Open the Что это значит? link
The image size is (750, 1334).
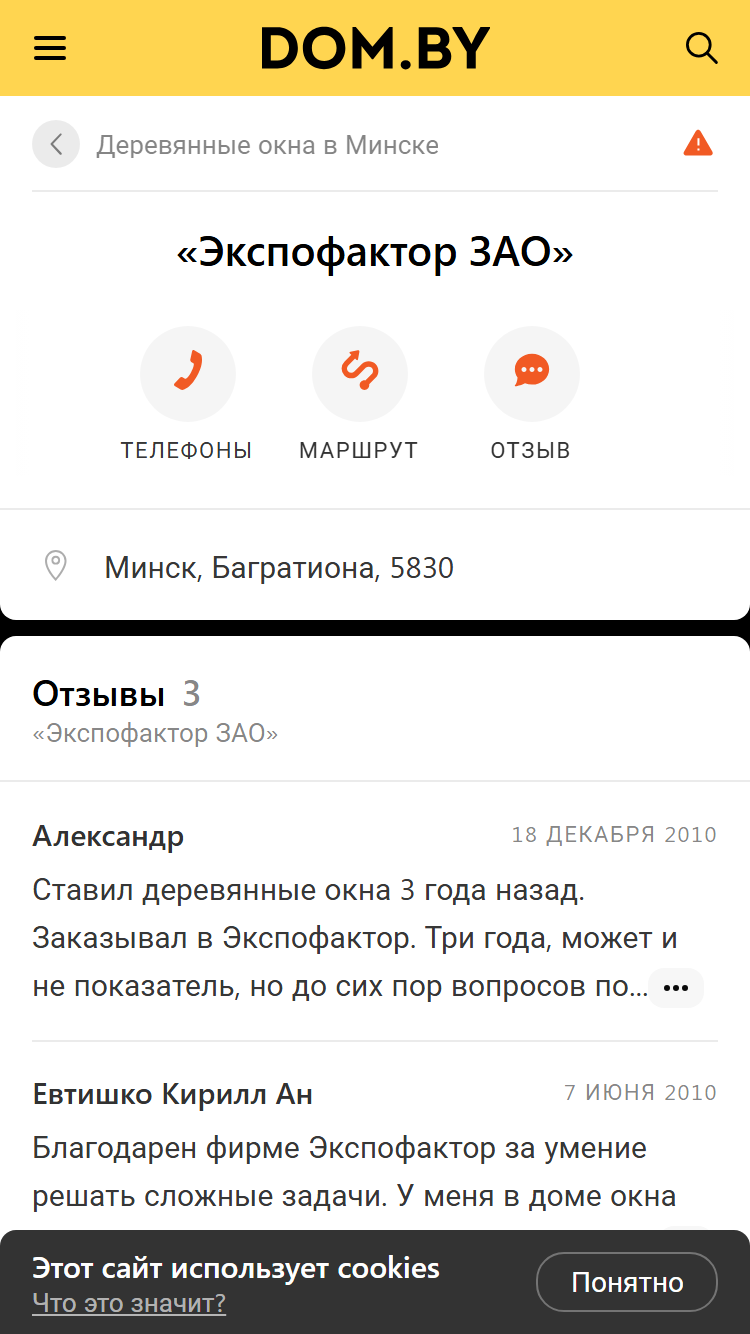point(129,1303)
